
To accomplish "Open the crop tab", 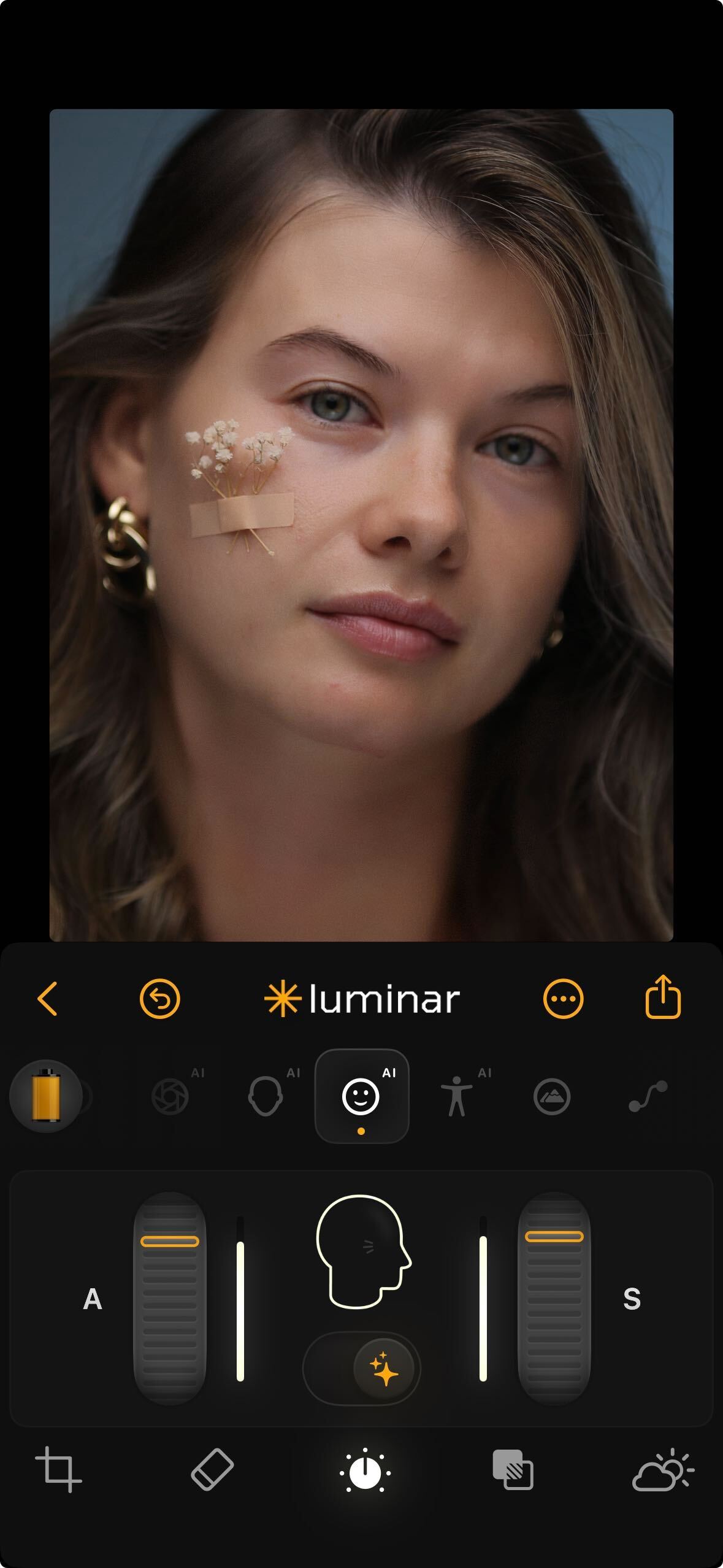I will coord(58,1470).
